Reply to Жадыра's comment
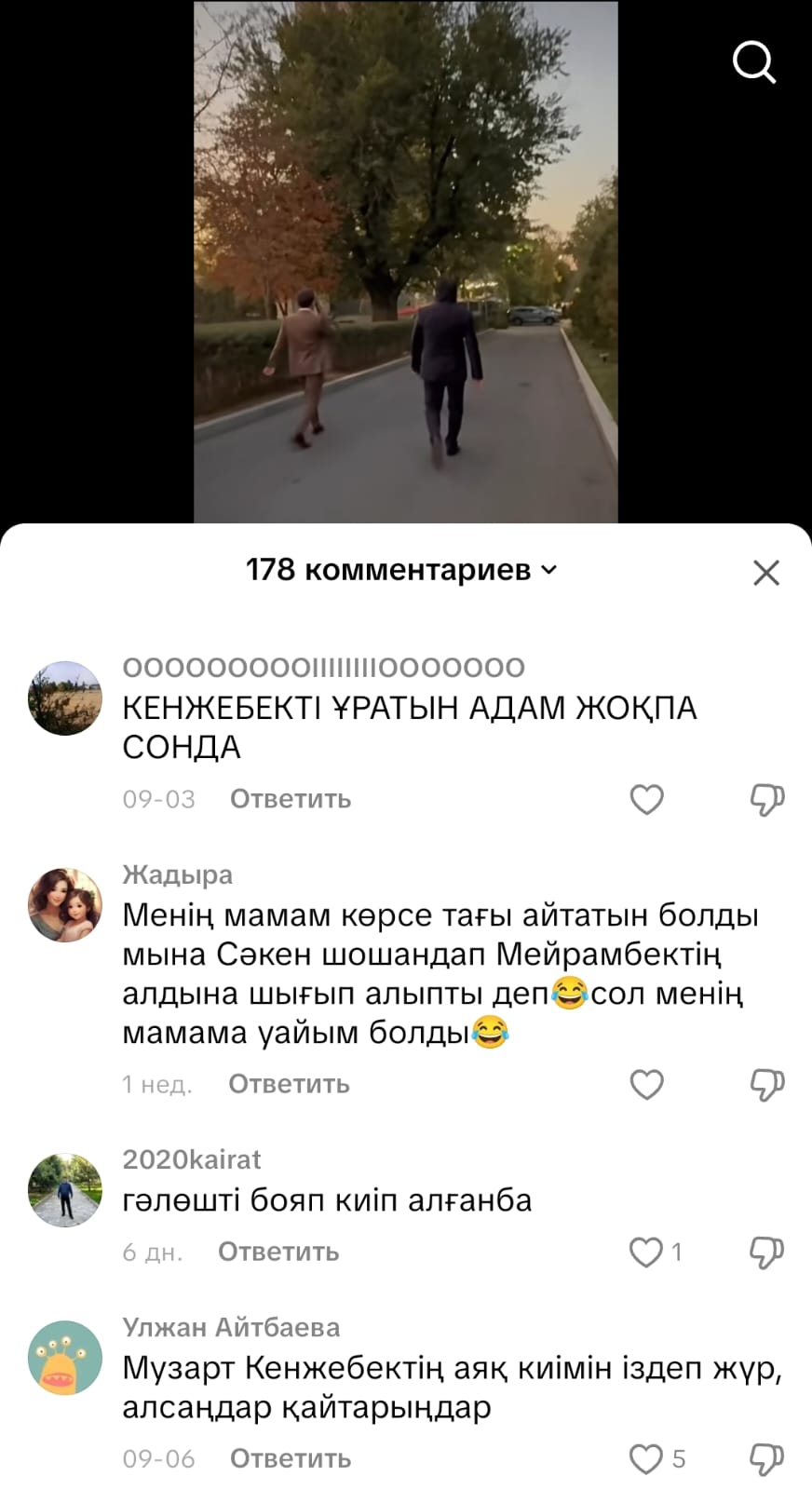This screenshot has height=1490, width=812. [x=289, y=1084]
